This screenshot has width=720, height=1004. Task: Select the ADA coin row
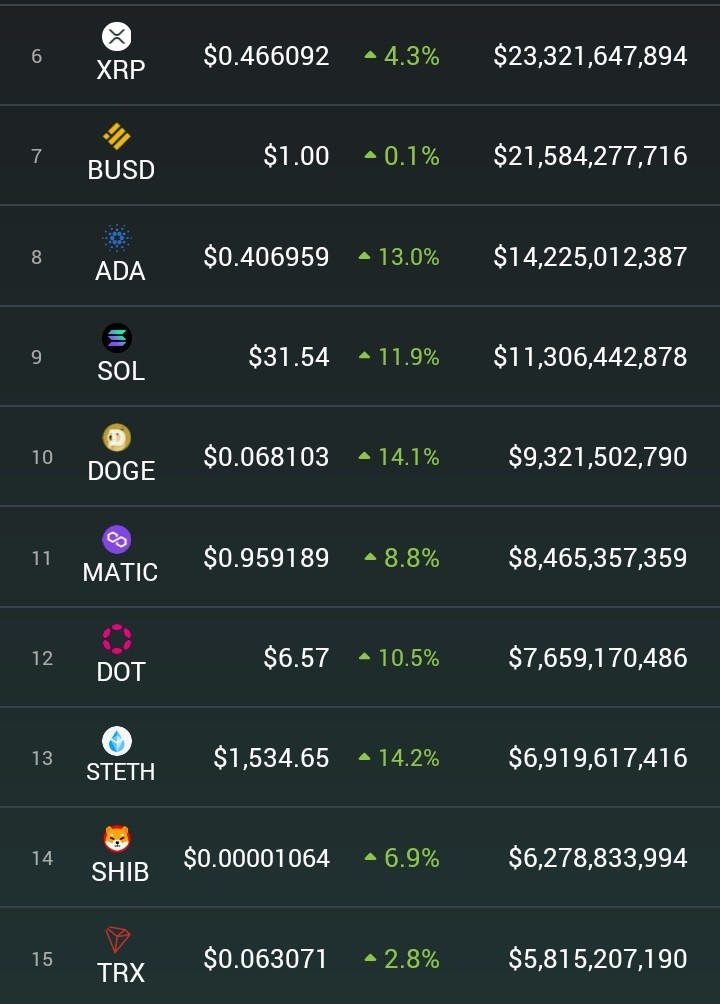(x=360, y=255)
